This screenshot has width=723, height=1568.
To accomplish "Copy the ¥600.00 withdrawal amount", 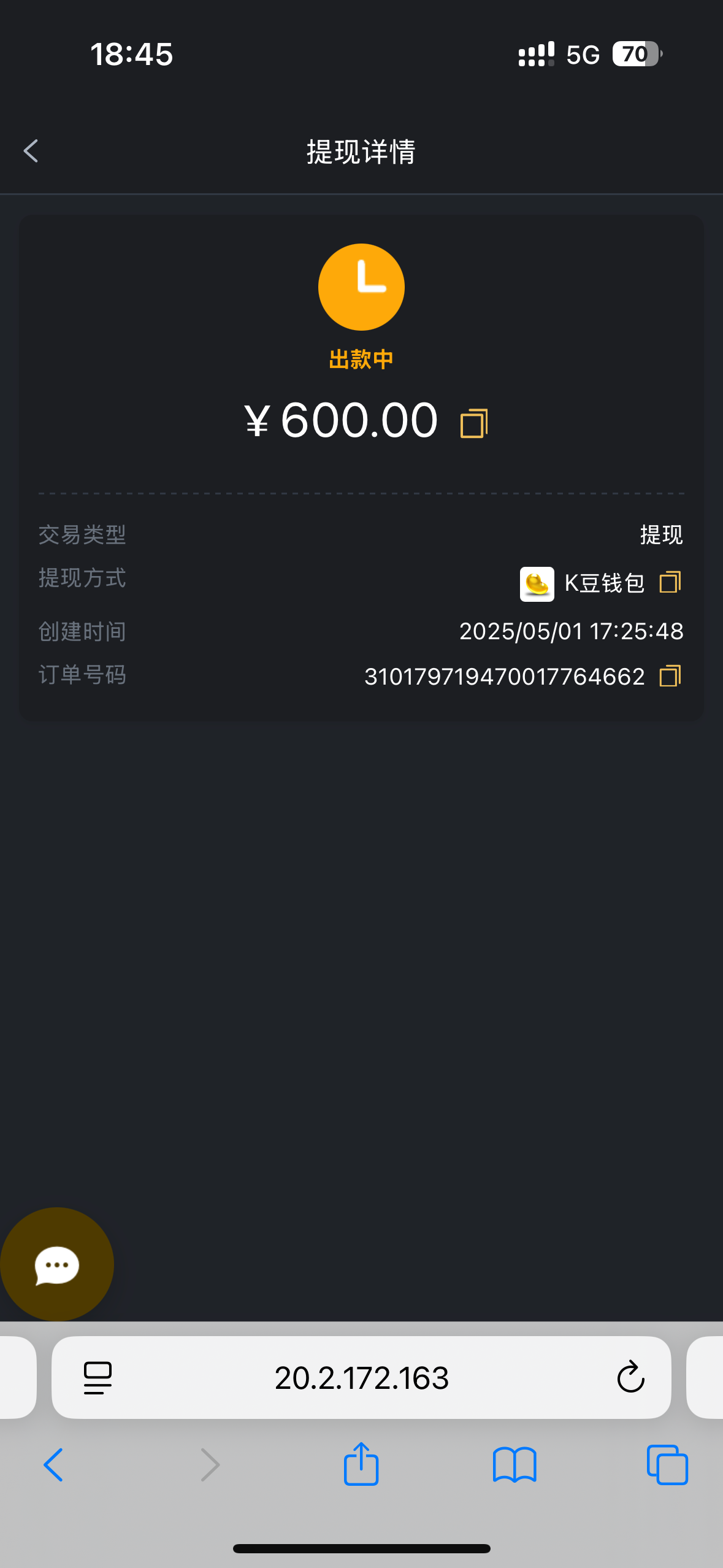I will click(x=474, y=423).
